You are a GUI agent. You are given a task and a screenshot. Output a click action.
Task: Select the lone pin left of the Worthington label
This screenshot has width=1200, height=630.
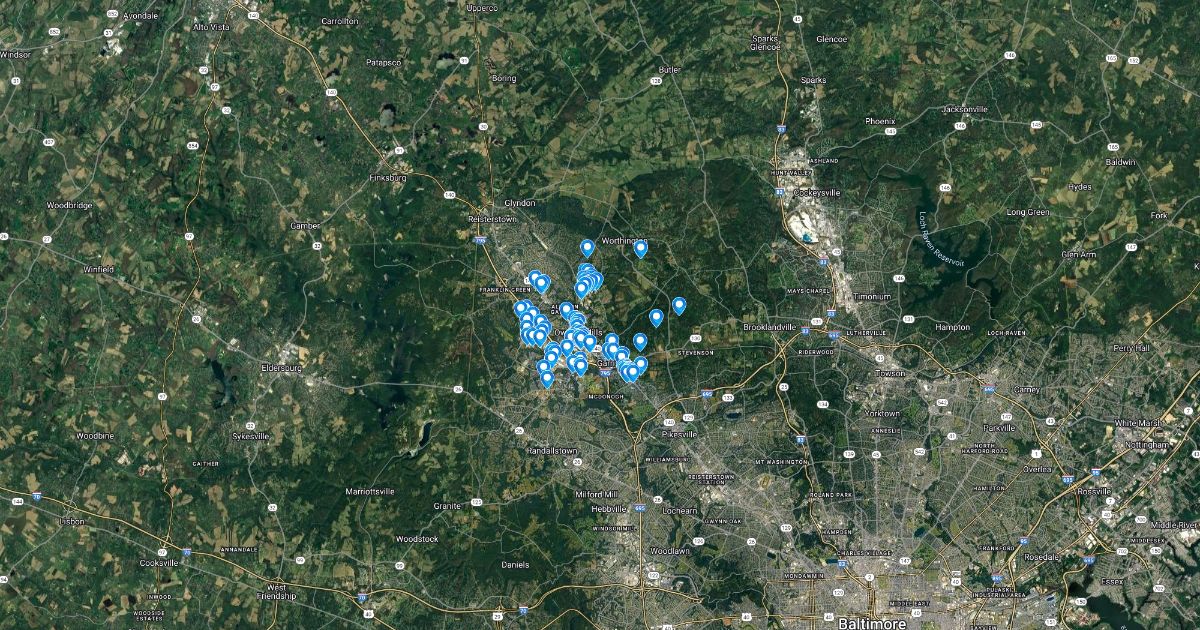click(587, 247)
